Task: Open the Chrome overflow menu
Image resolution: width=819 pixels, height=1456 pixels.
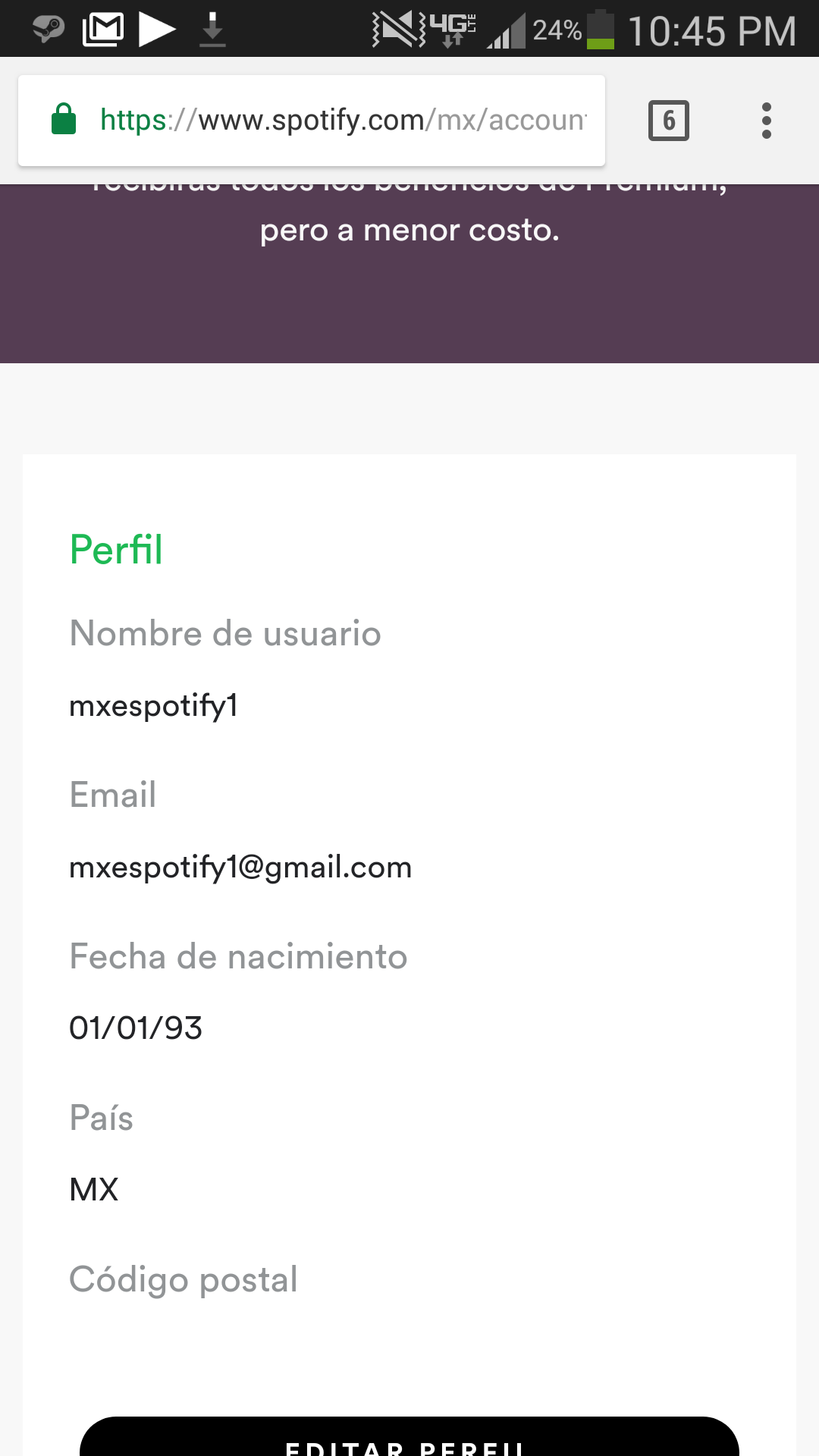Action: point(766,121)
